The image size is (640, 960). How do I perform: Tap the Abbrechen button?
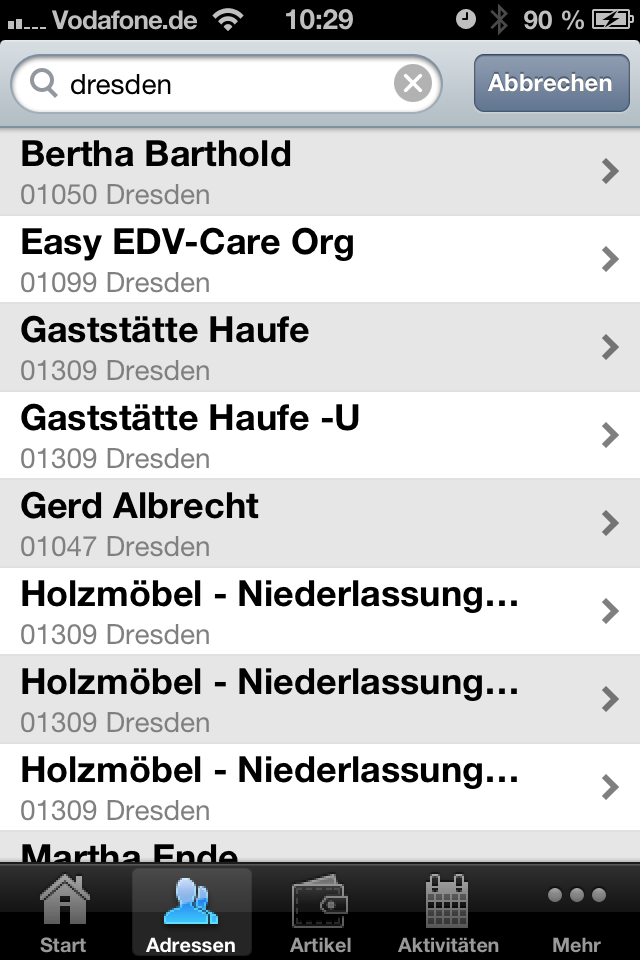pos(549,84)
